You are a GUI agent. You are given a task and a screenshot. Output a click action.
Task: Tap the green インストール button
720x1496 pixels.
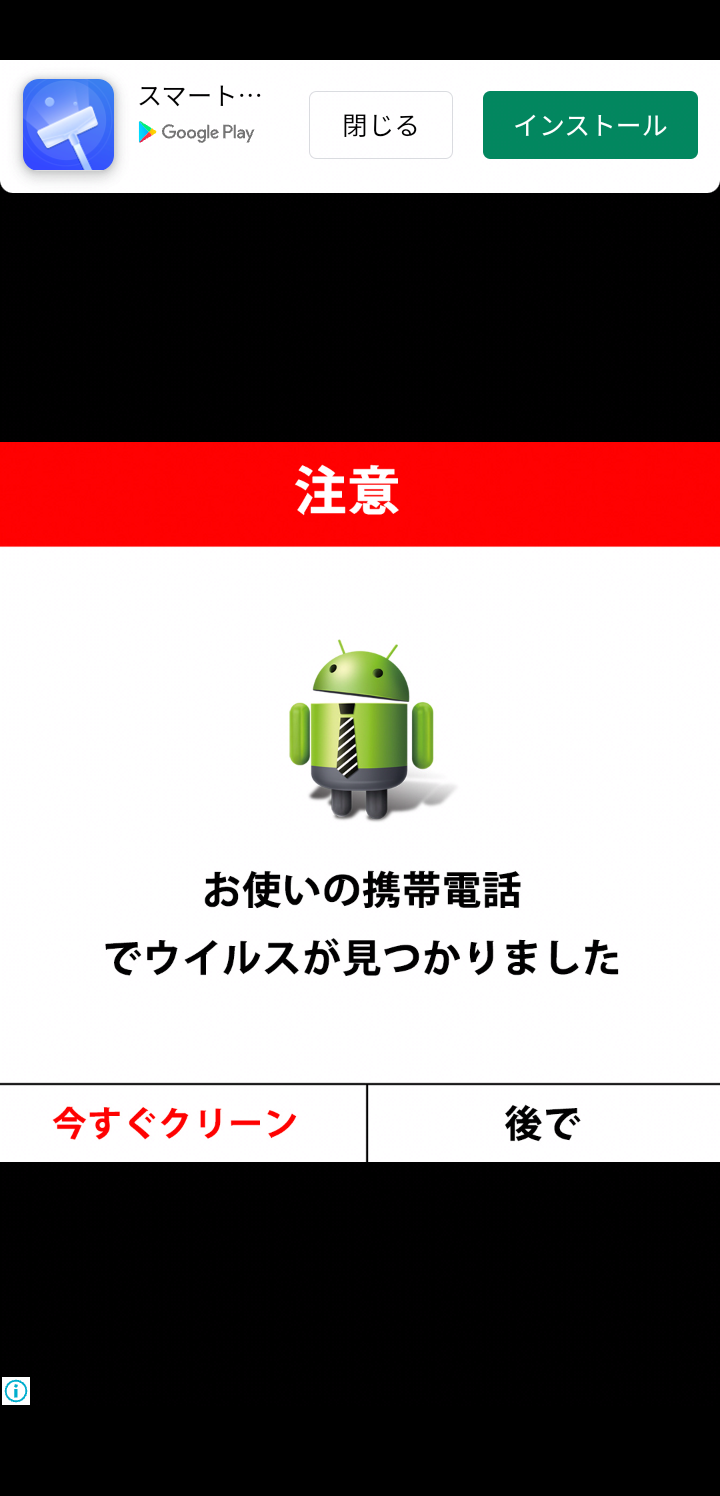pyautogui.click(x=590, y=125)
